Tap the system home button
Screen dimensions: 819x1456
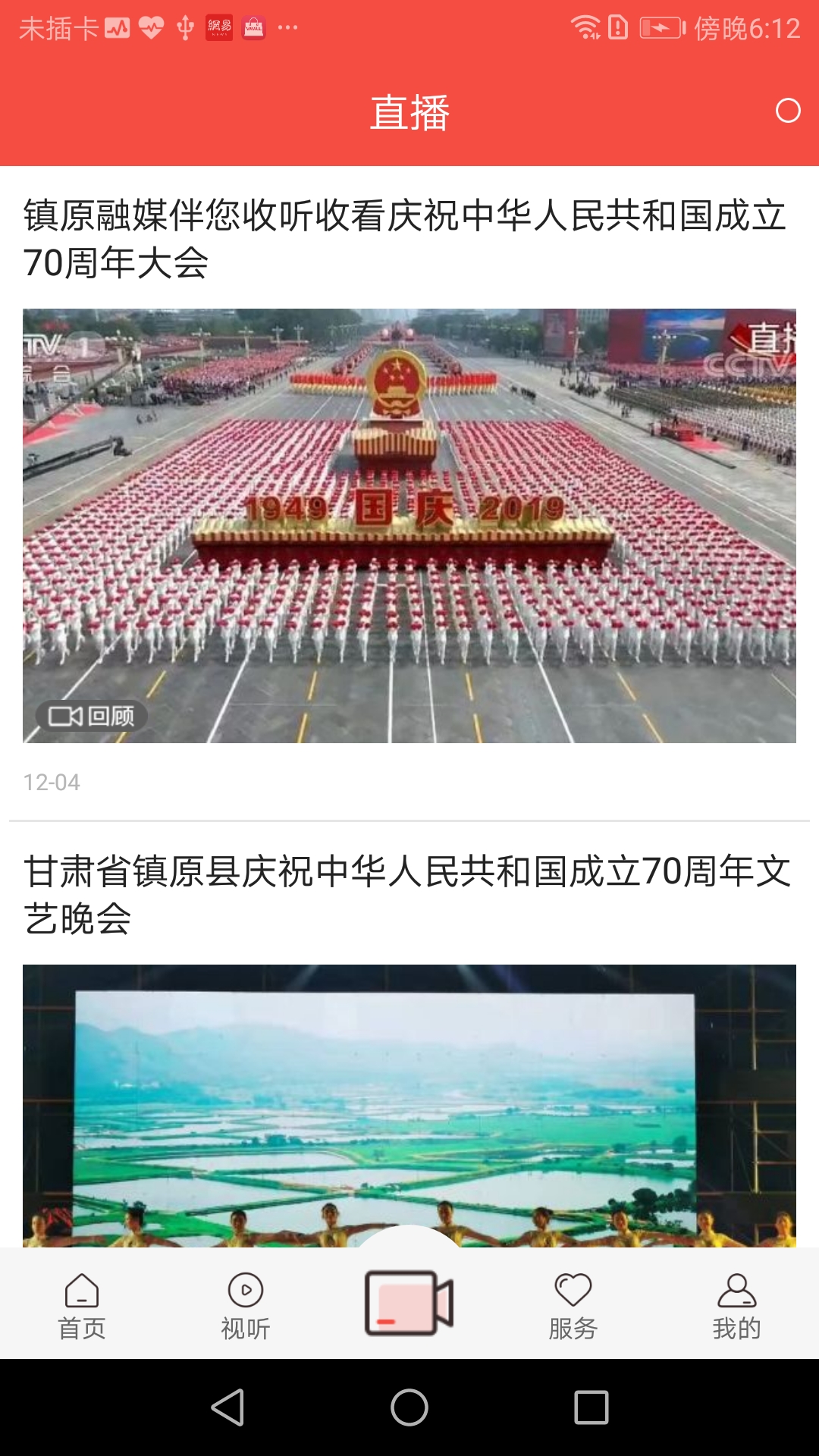tap(409, 1407)
